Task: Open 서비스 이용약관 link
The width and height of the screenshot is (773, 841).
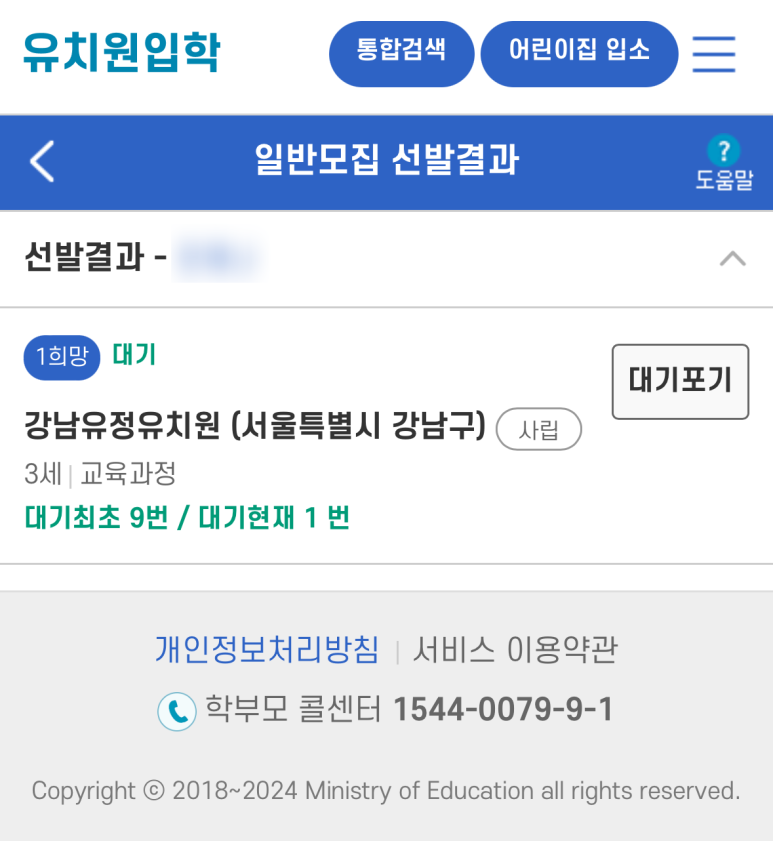Action: coord(515,650)
